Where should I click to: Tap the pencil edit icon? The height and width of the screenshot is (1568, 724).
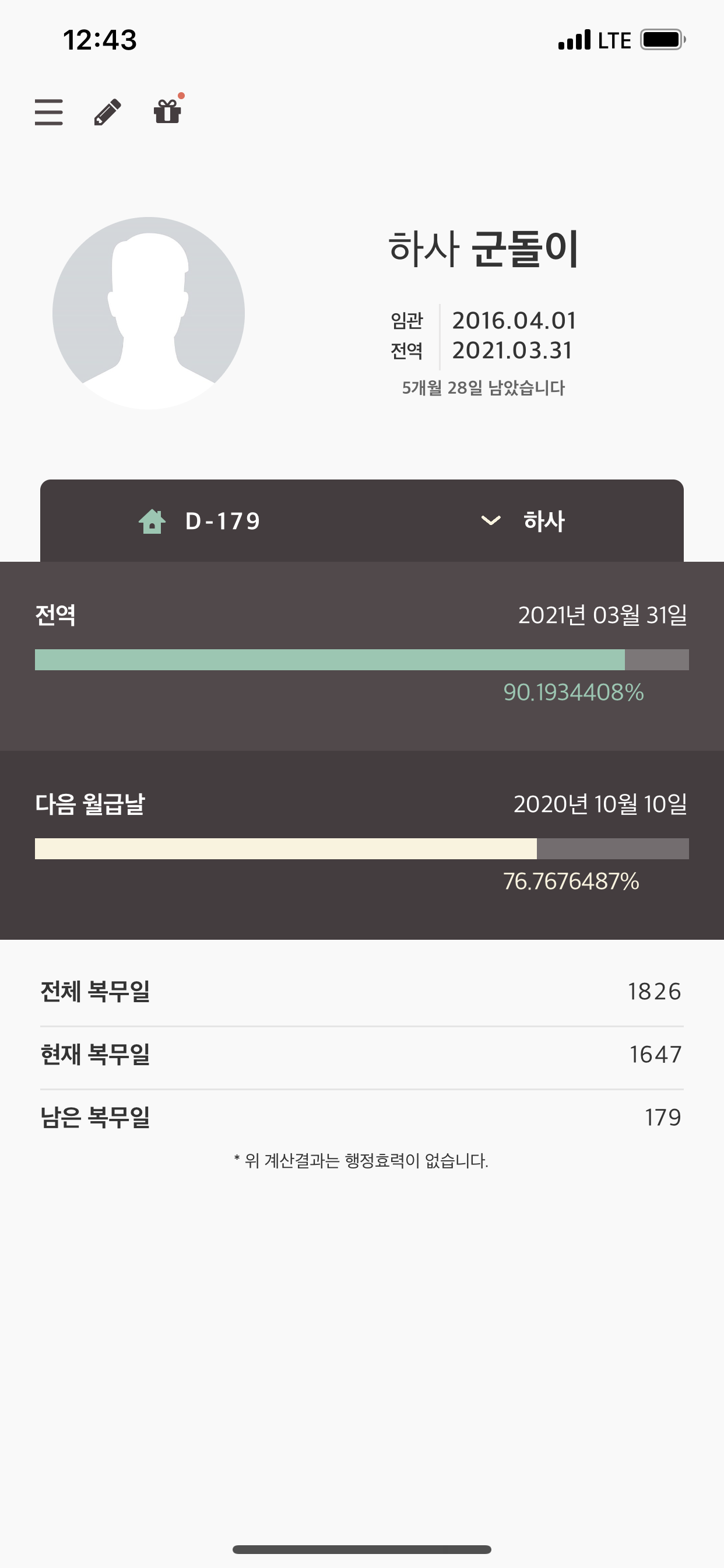[108, 112]
